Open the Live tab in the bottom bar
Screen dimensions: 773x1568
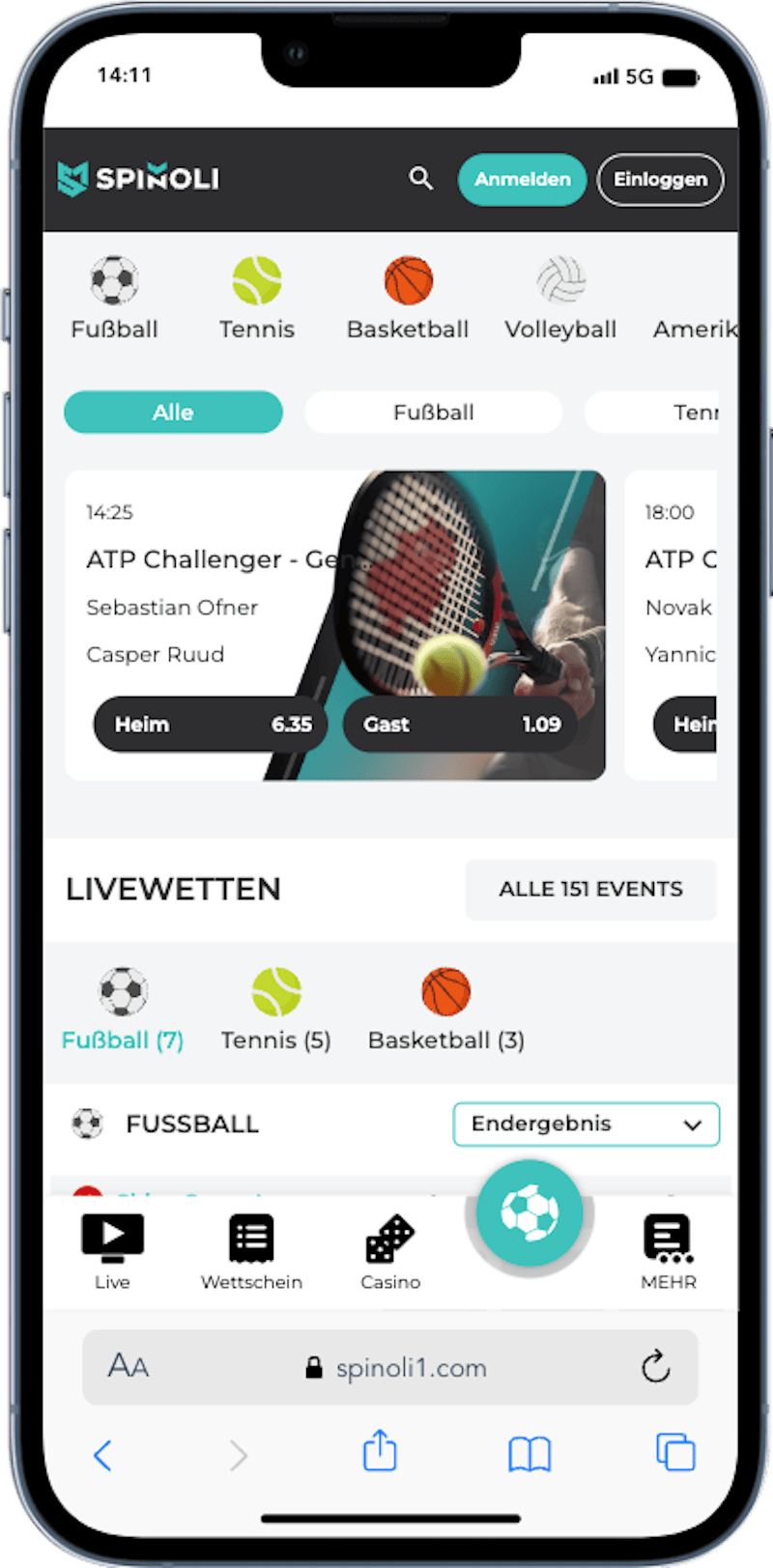coord(112,1251)
